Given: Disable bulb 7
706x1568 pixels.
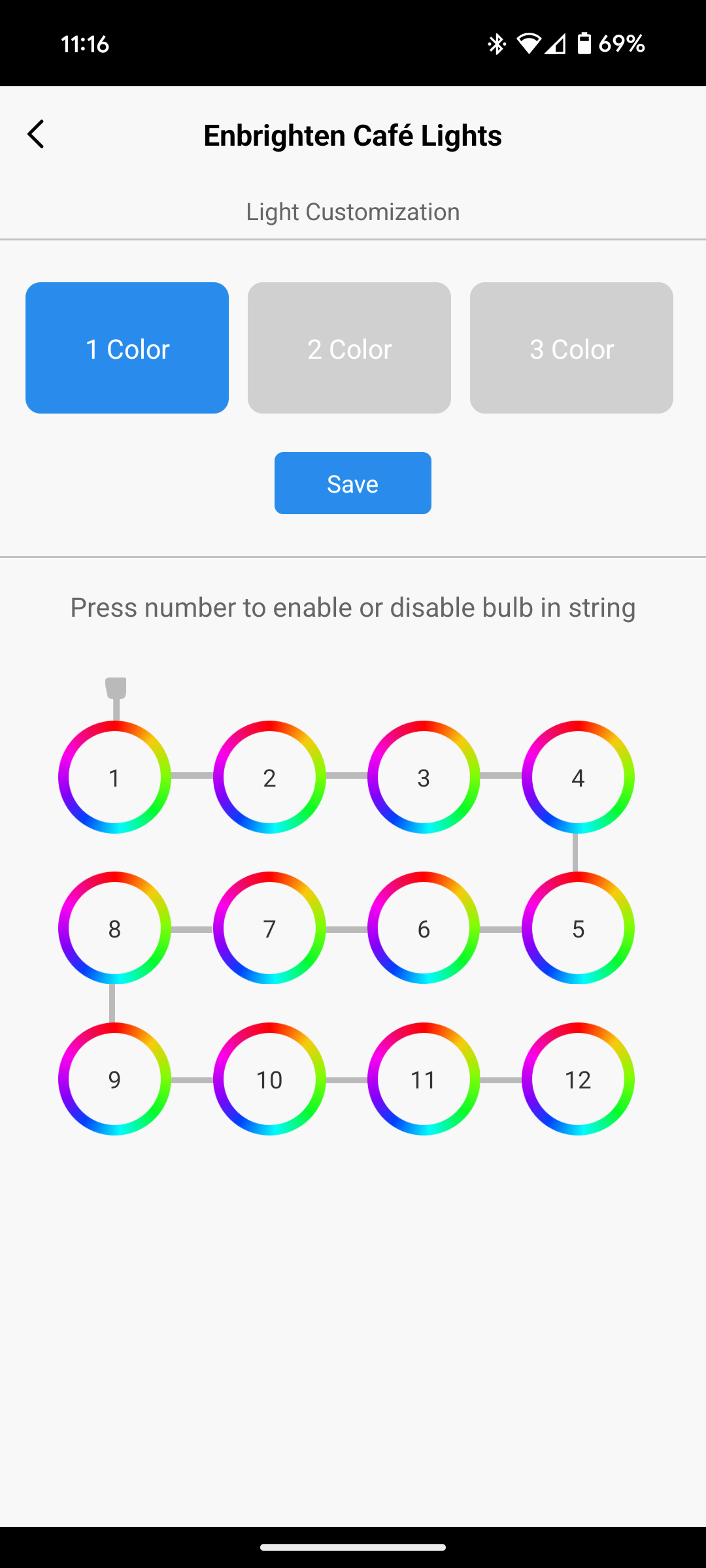Looking at the screenshot, I should pyautogui.click(x=269, y=928).
